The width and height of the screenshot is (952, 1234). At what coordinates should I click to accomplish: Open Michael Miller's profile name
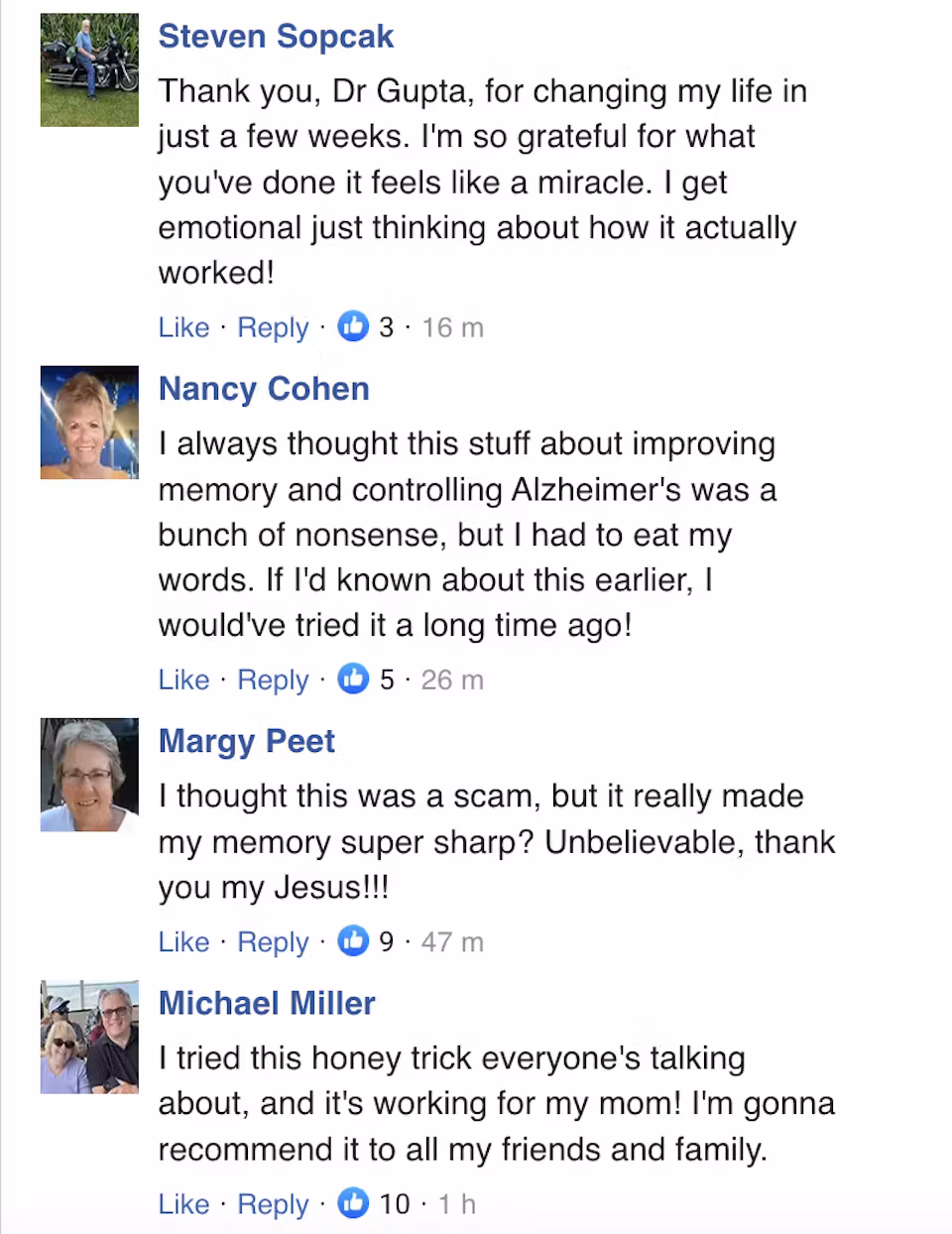tap(267, 1002)
